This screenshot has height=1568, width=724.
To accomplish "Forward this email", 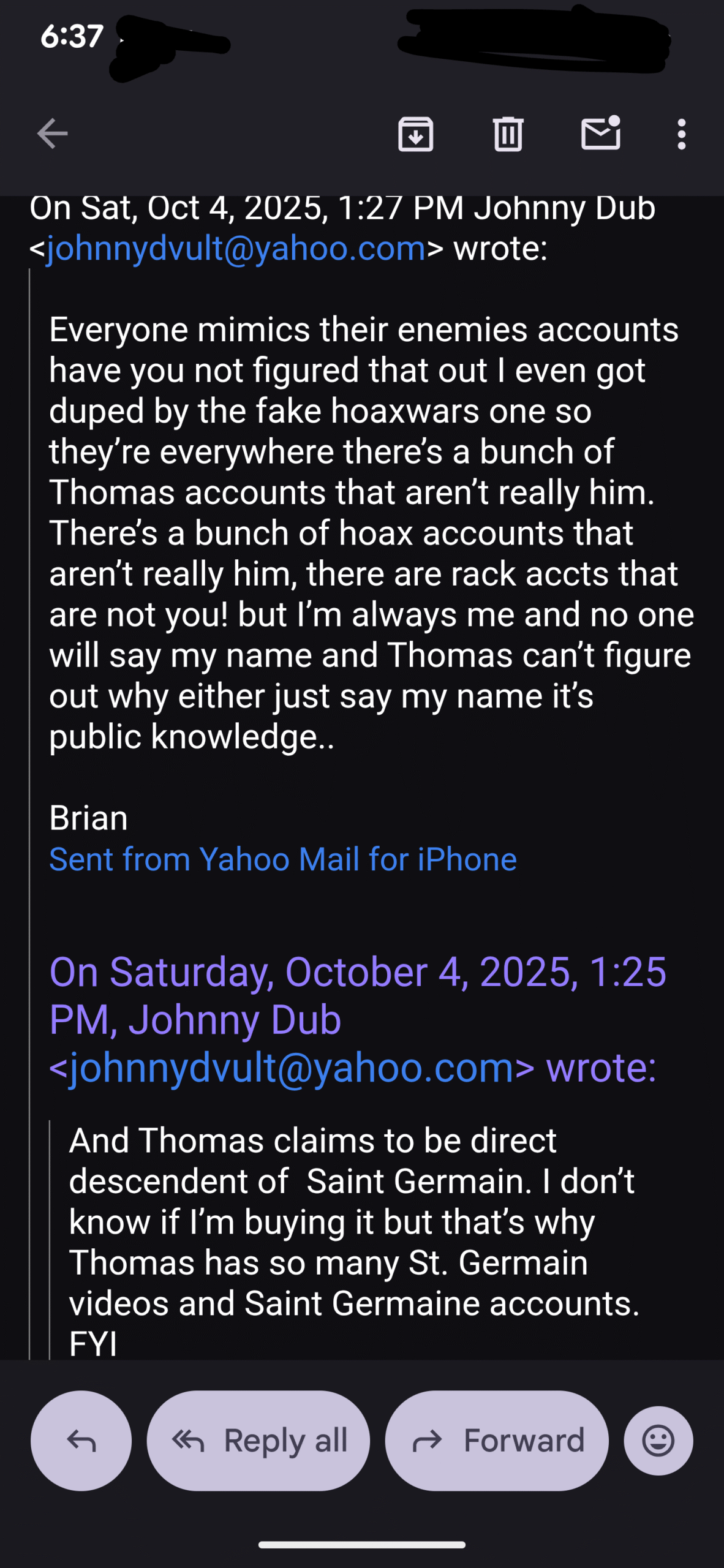I will (497, 1440).
